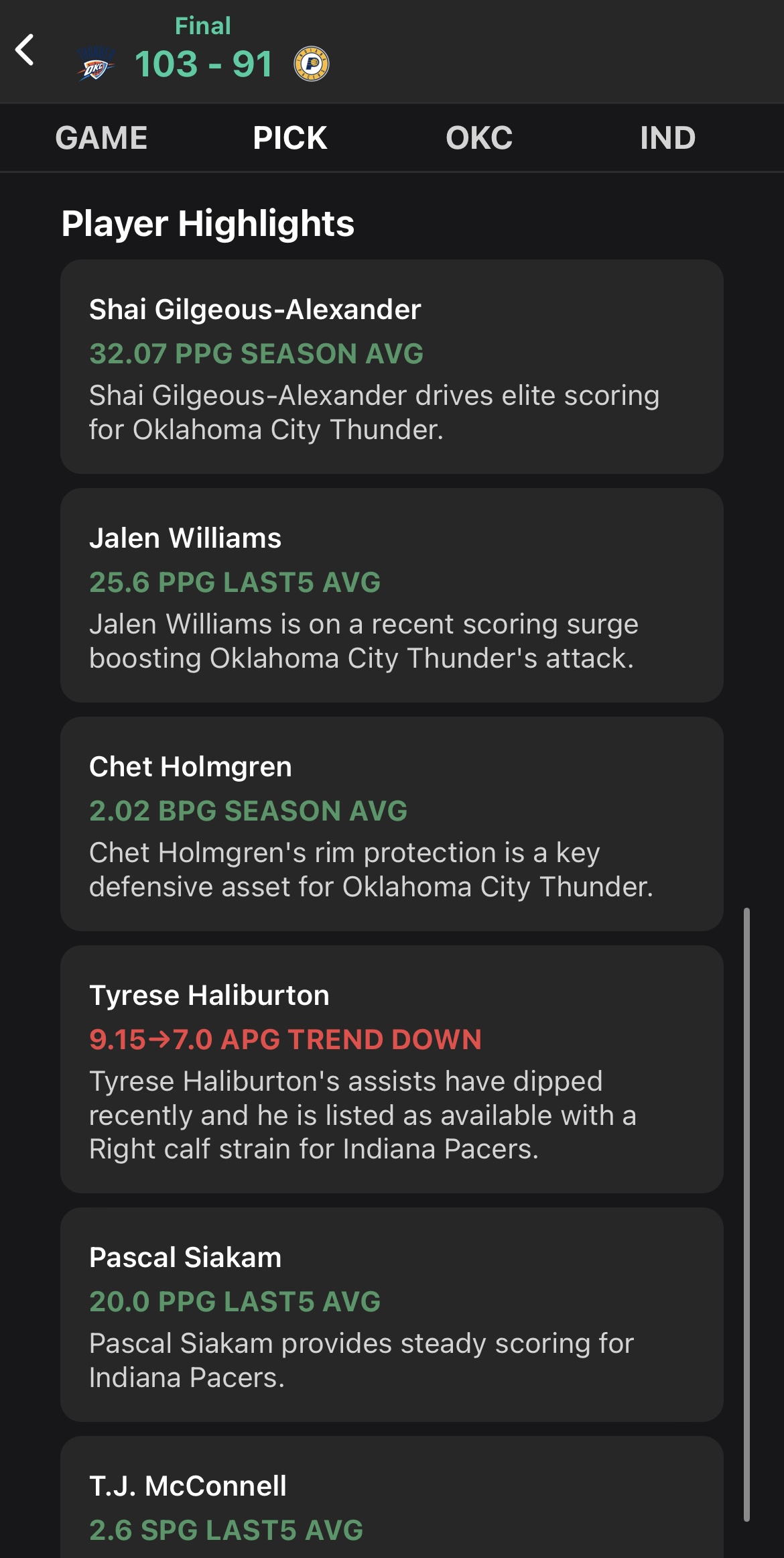
Task: Tap the APG TREND DOWN stat line
Action: tap(285, 1039)
